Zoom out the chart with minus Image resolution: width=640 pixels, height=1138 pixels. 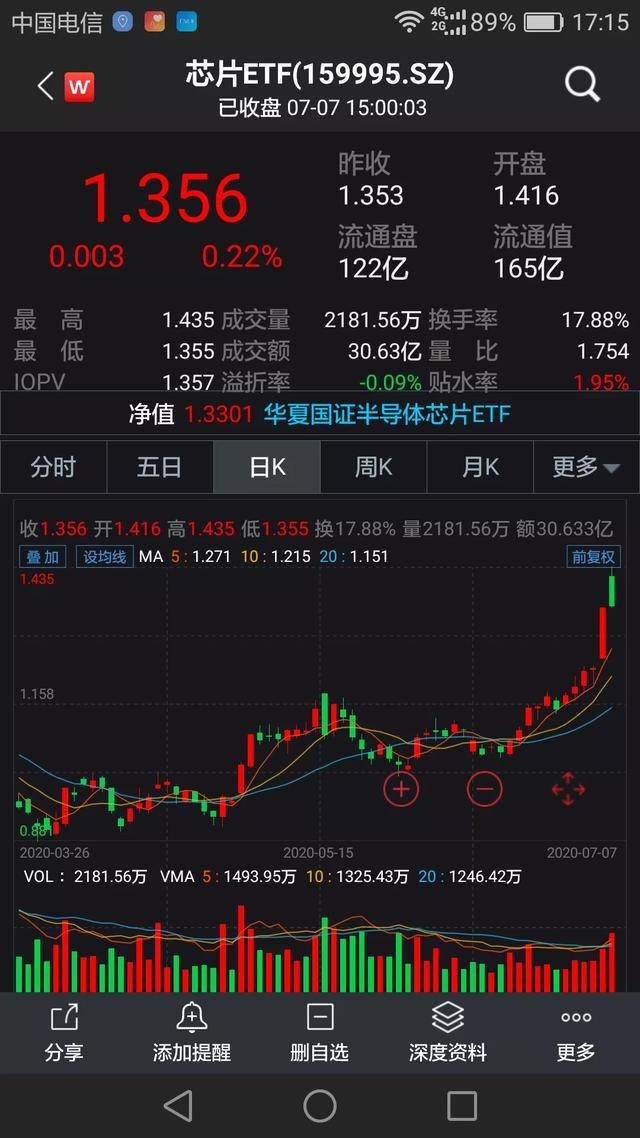pyautogui.click(x=484, y=789)
